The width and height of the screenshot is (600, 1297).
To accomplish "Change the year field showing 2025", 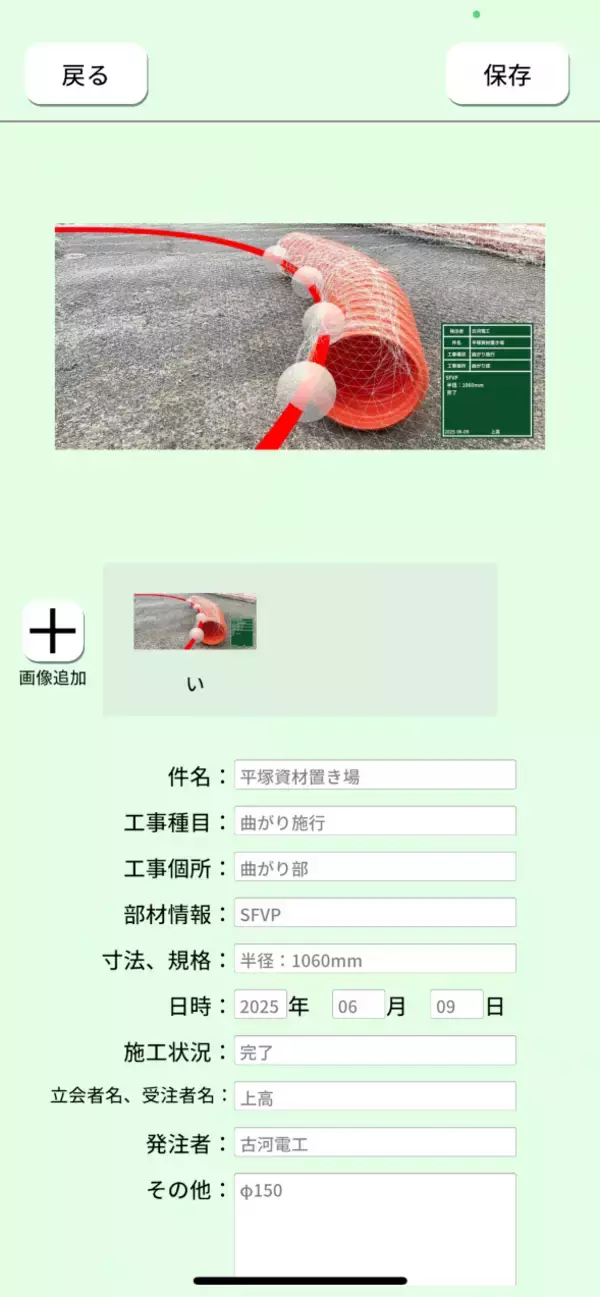I will click(260, 1005).
